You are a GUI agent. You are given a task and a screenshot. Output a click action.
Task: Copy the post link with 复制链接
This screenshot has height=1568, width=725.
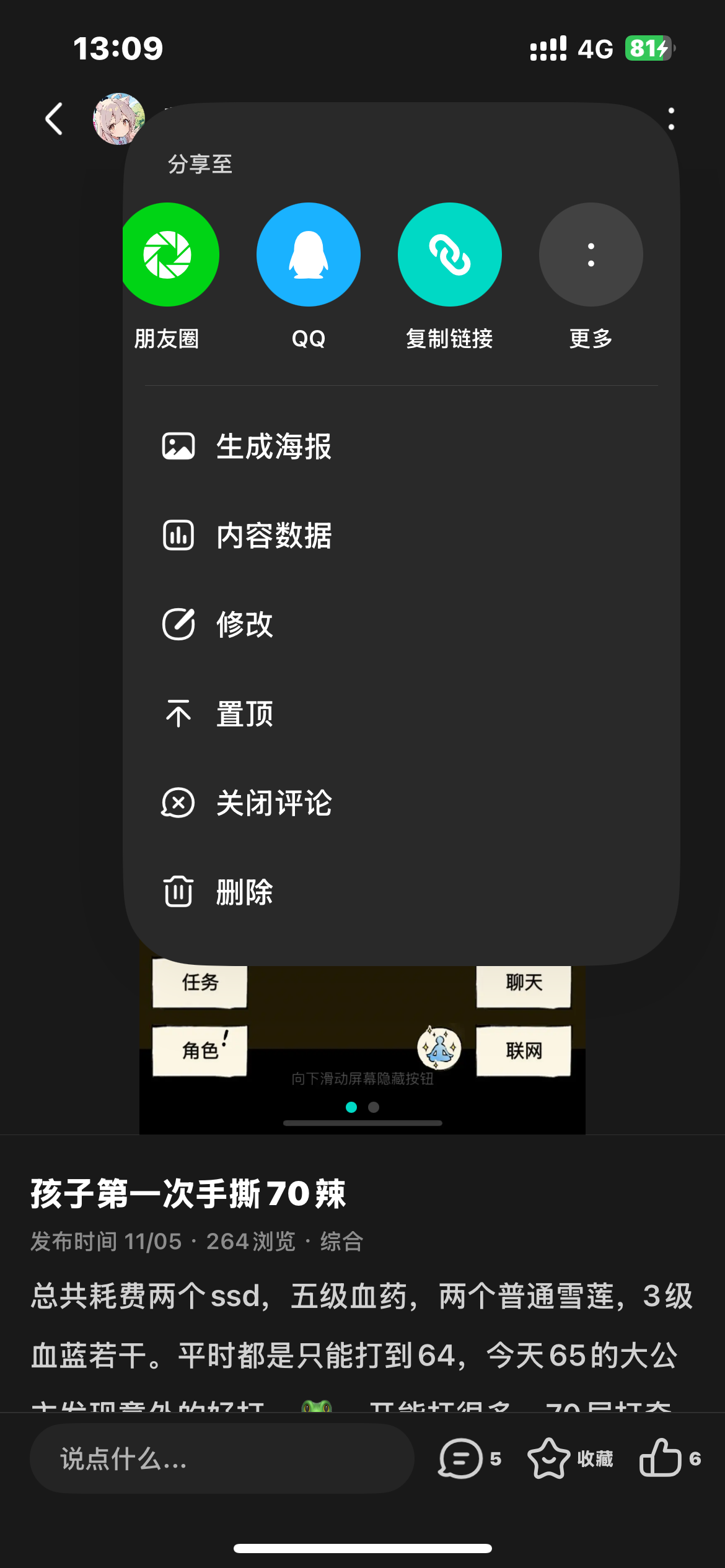[x=449, y=255]
